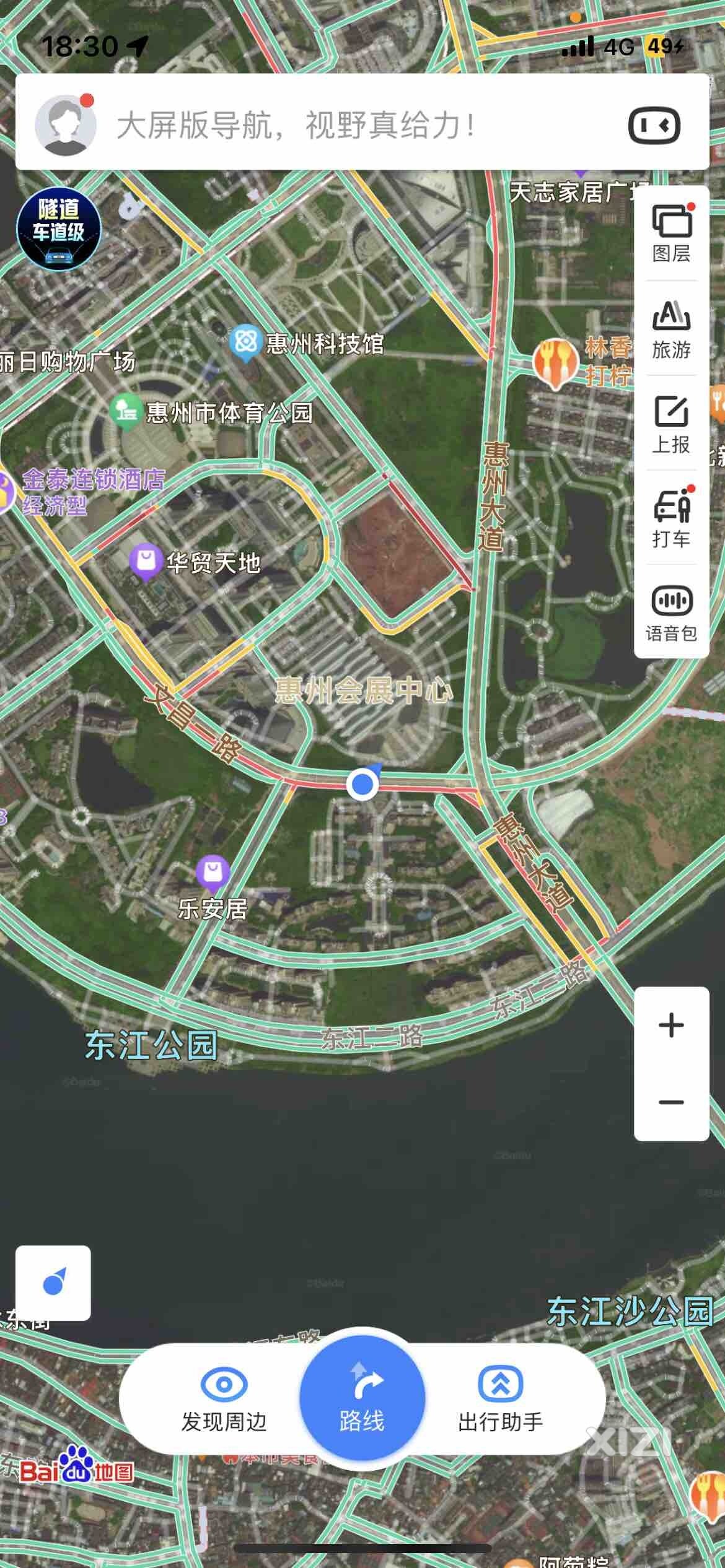Zoom in with the plus button
The width and height of the screenshot is (725, 1568).
coord(671,1025)
